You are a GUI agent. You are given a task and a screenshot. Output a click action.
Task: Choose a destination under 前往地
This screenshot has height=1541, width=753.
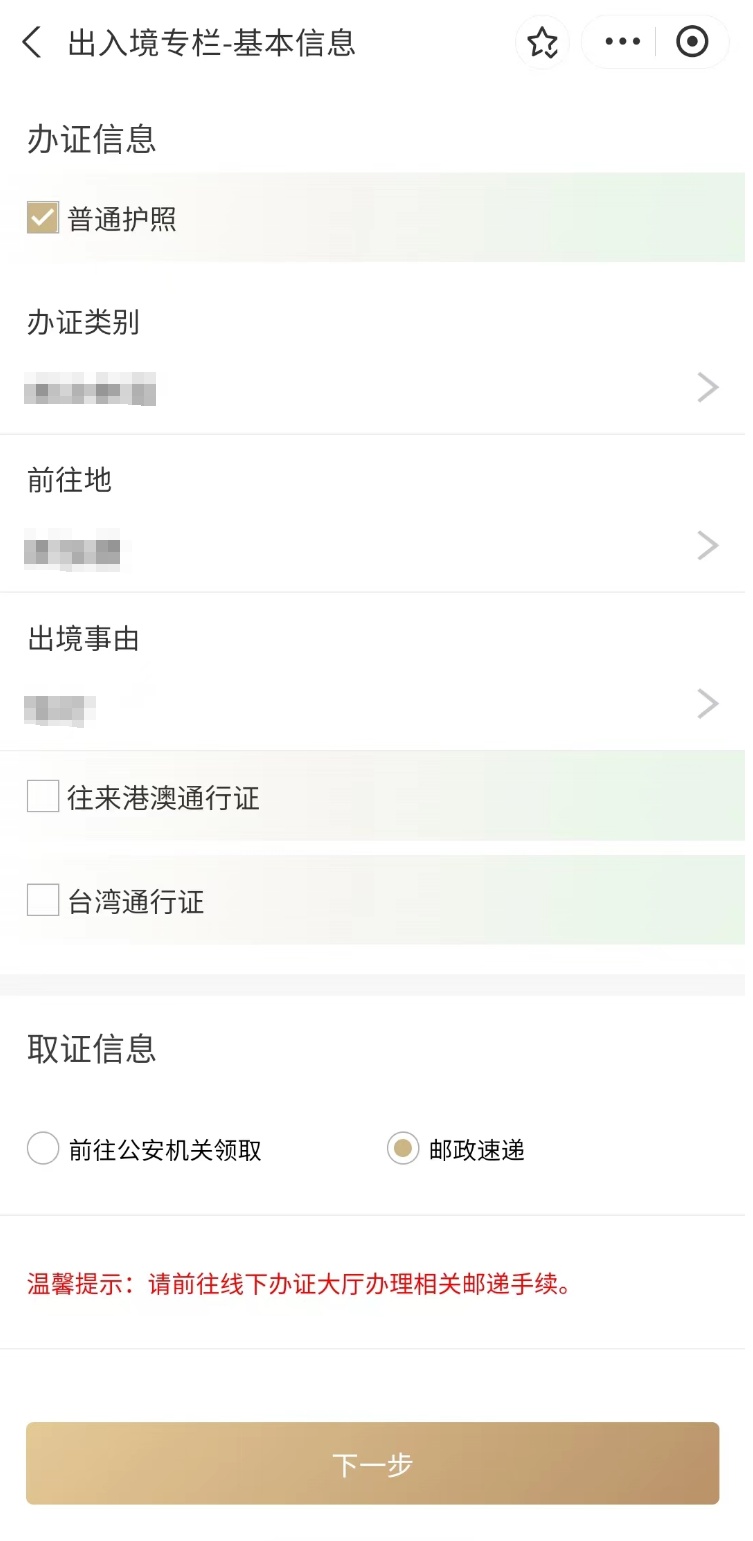click(x=372, y=546)
